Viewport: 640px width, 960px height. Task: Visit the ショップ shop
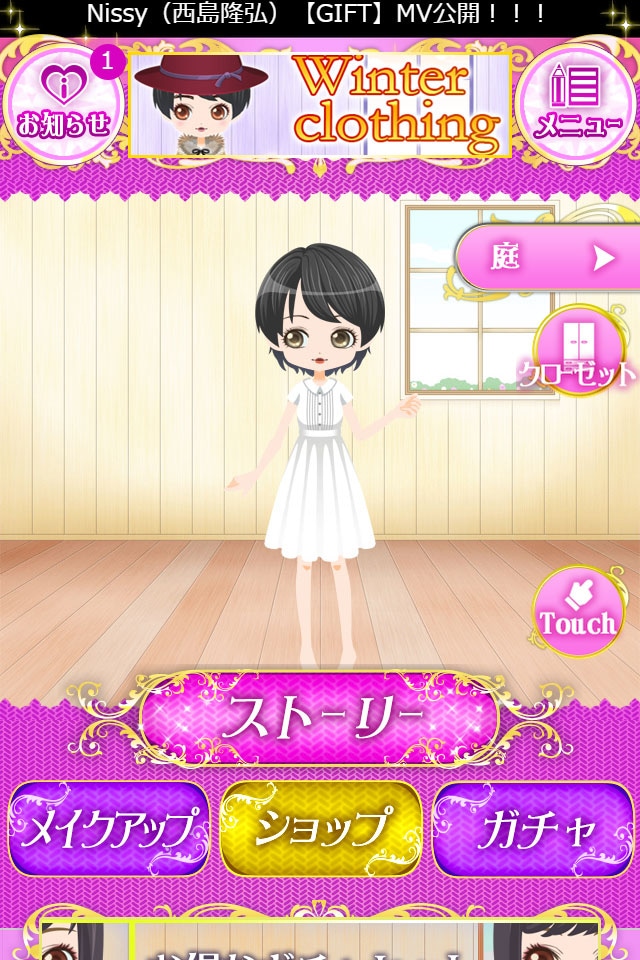(x=321, y=828)
